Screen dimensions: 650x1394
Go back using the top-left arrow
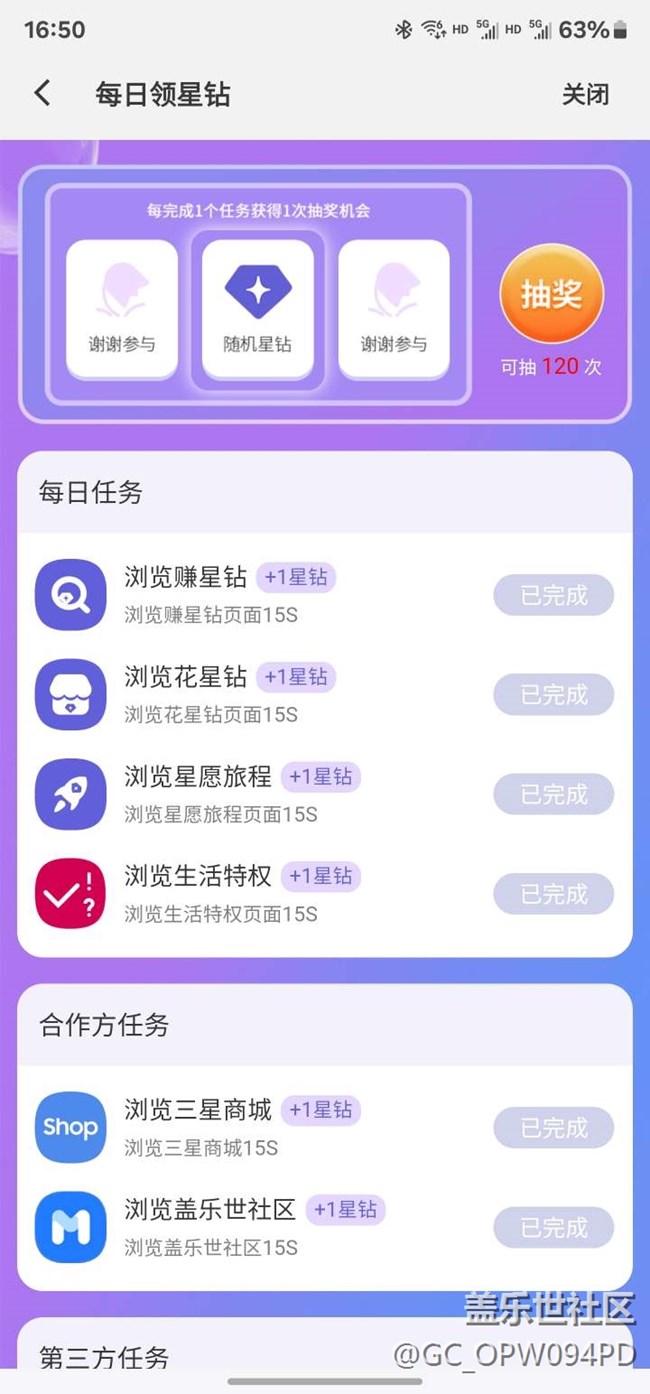(42, 94)
